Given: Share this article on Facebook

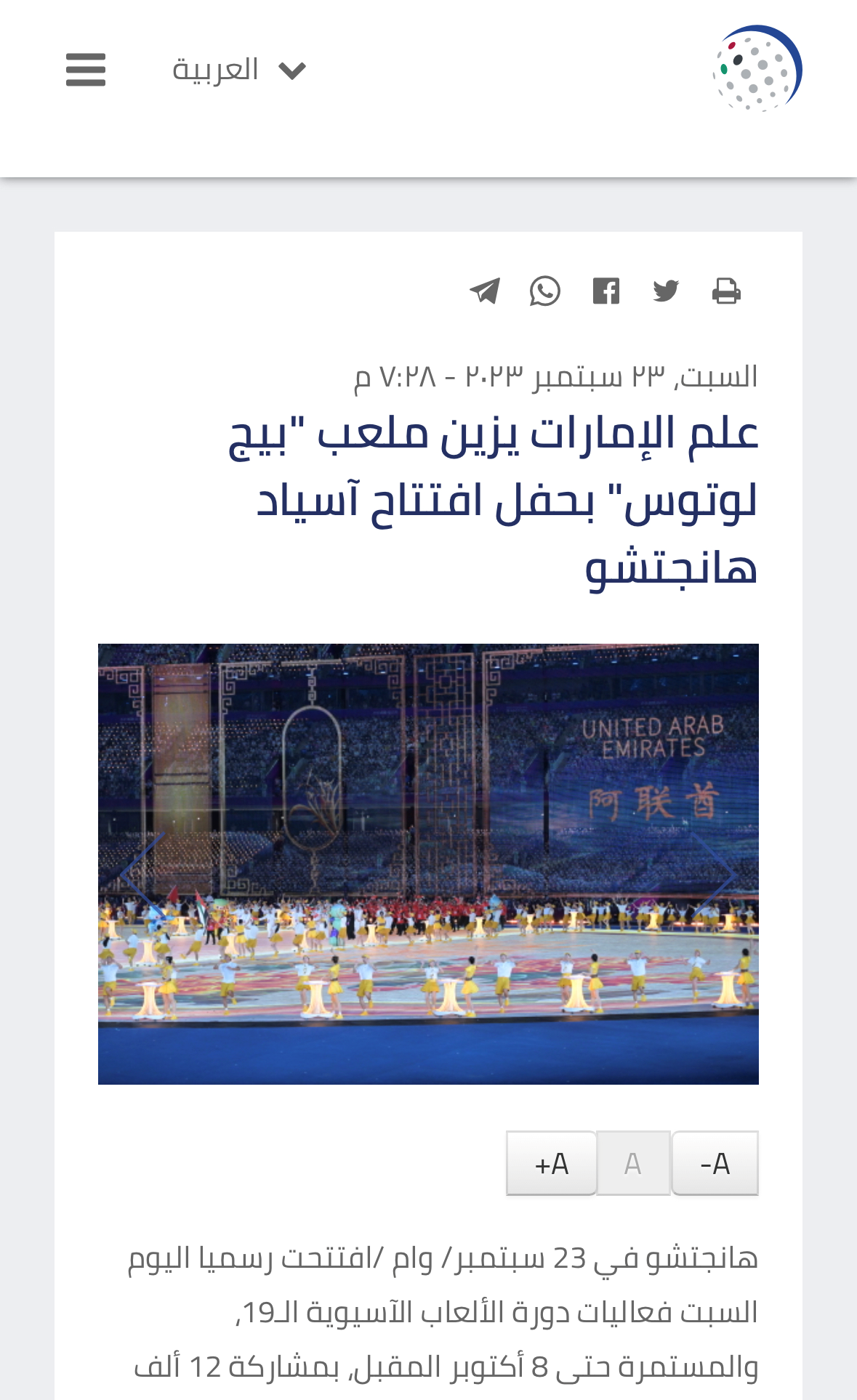Looking at the screenshot, I should click(605, 291).
